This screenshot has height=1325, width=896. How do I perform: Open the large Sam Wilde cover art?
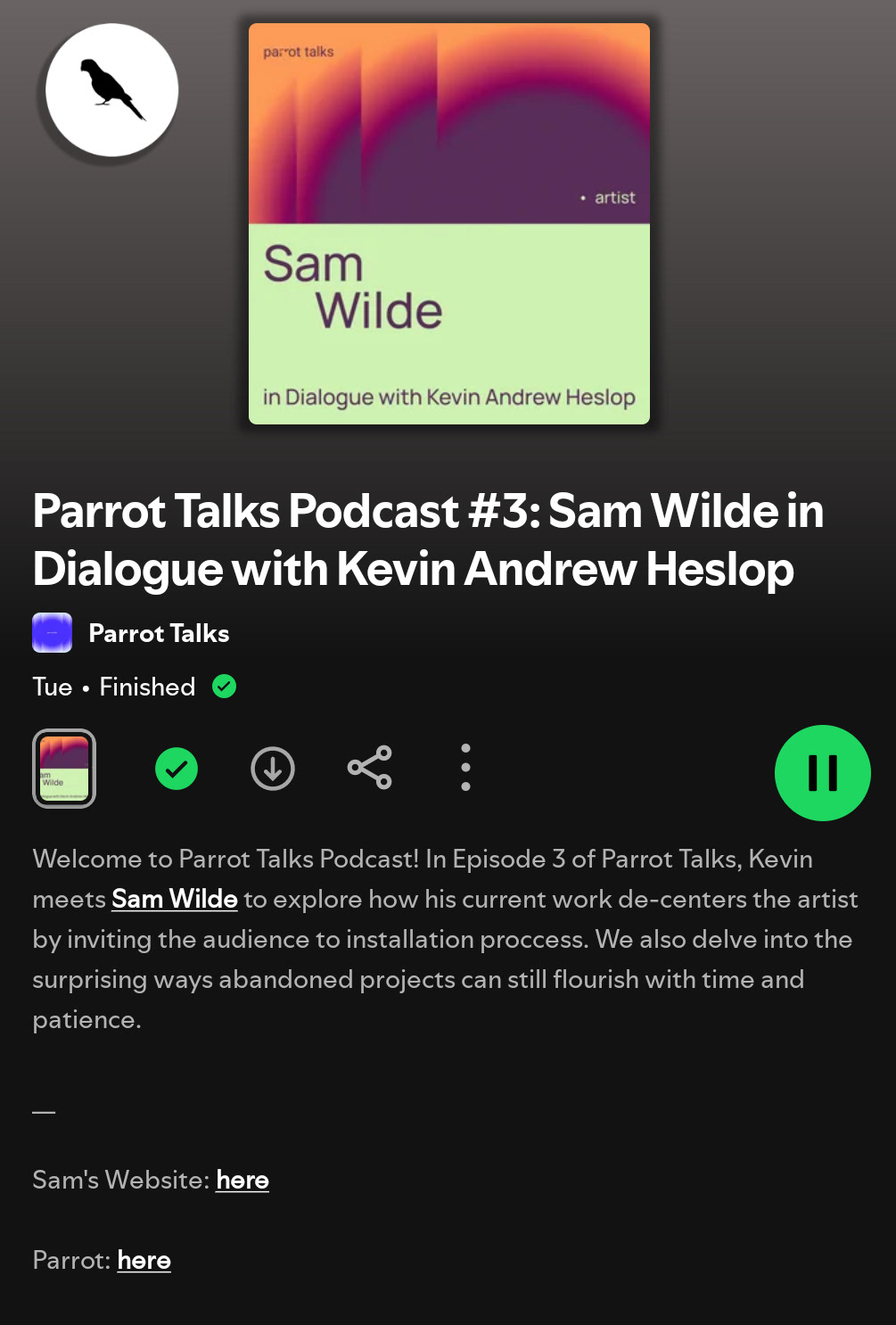click(x=448, y=224)
